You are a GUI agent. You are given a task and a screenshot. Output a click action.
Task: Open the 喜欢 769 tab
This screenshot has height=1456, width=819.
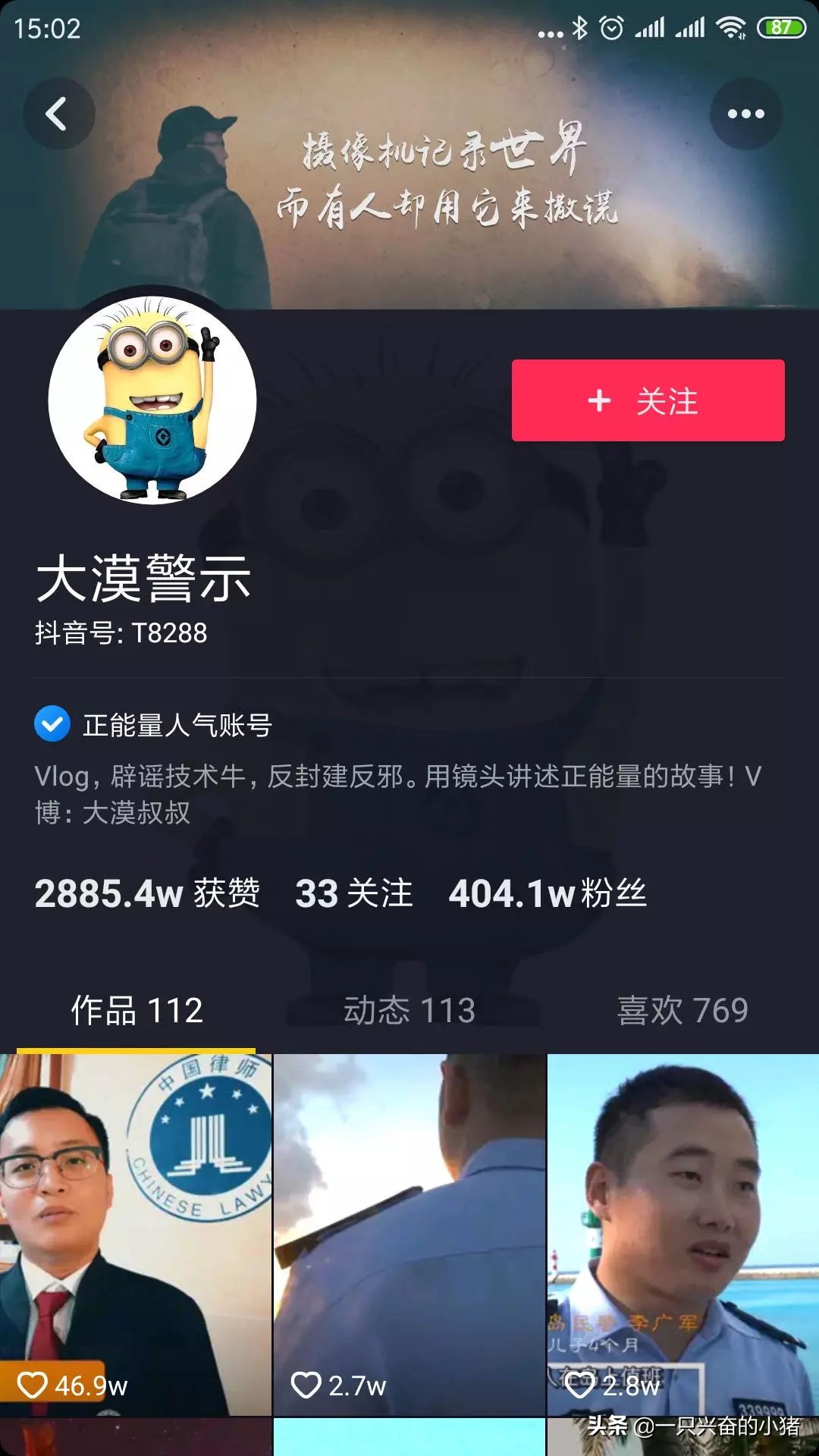679,1008
